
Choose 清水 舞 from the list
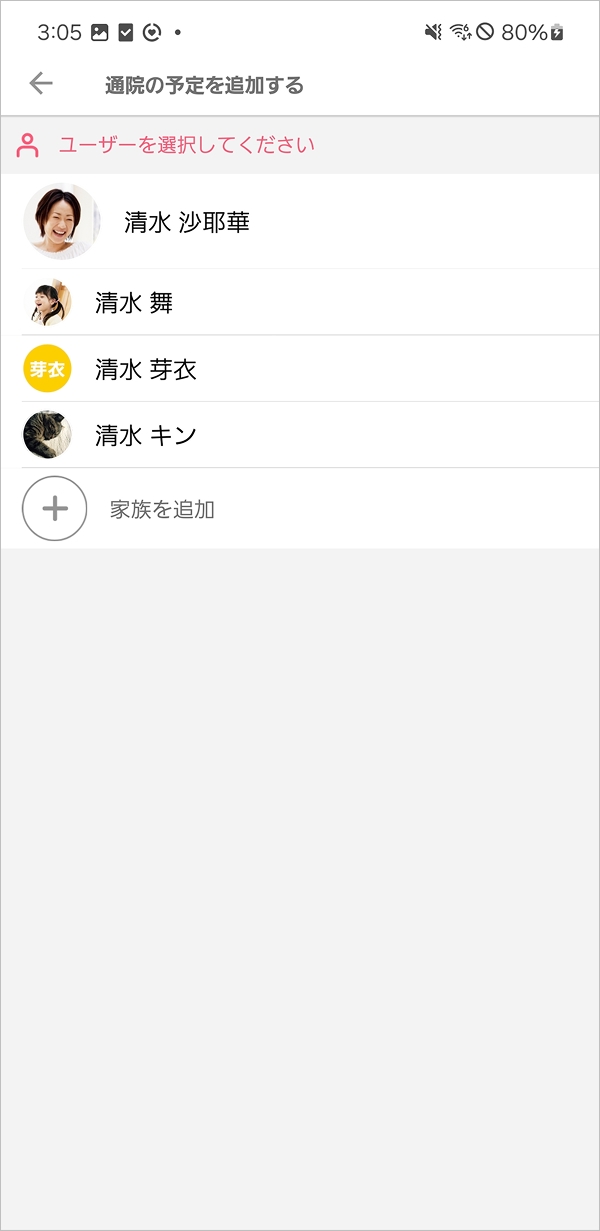pyautogui.click(x=134, y=303)
